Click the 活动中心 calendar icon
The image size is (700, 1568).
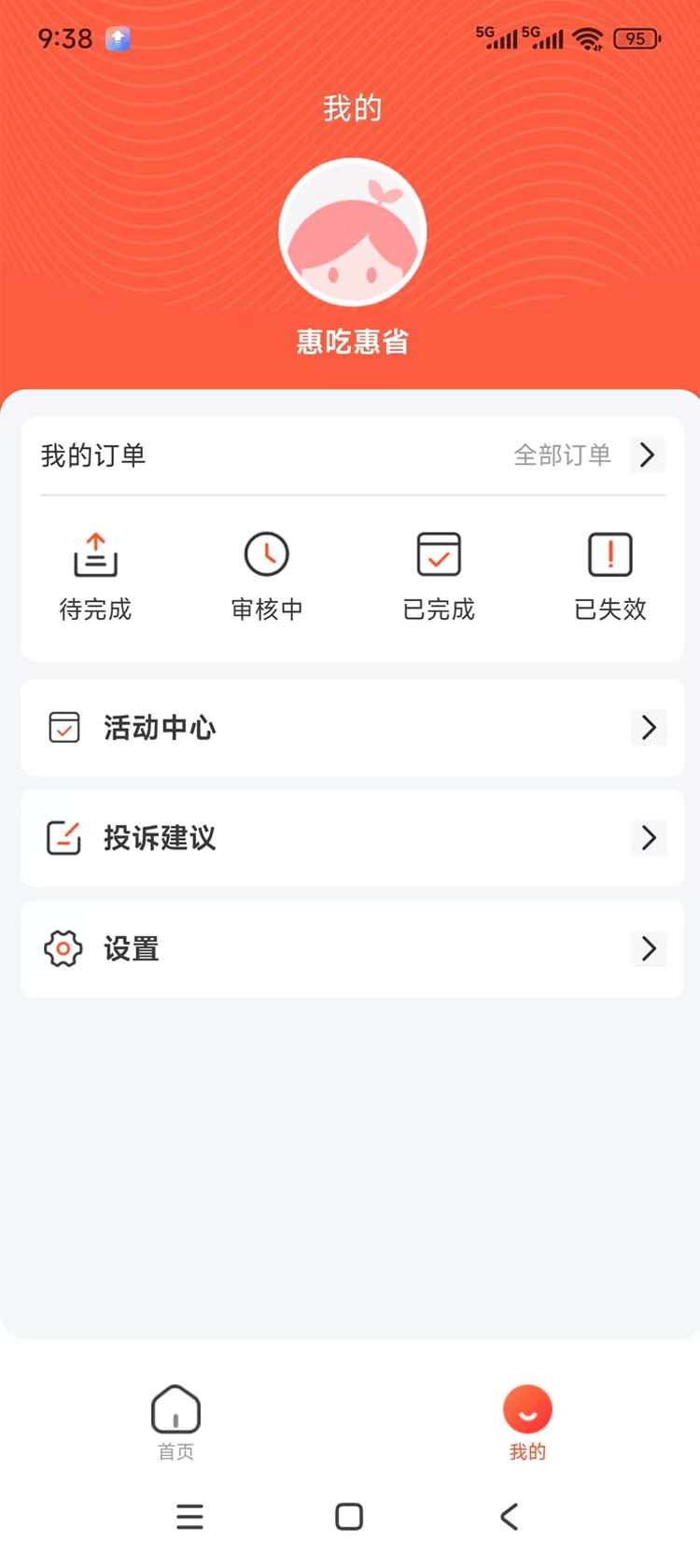click(63, 727)
